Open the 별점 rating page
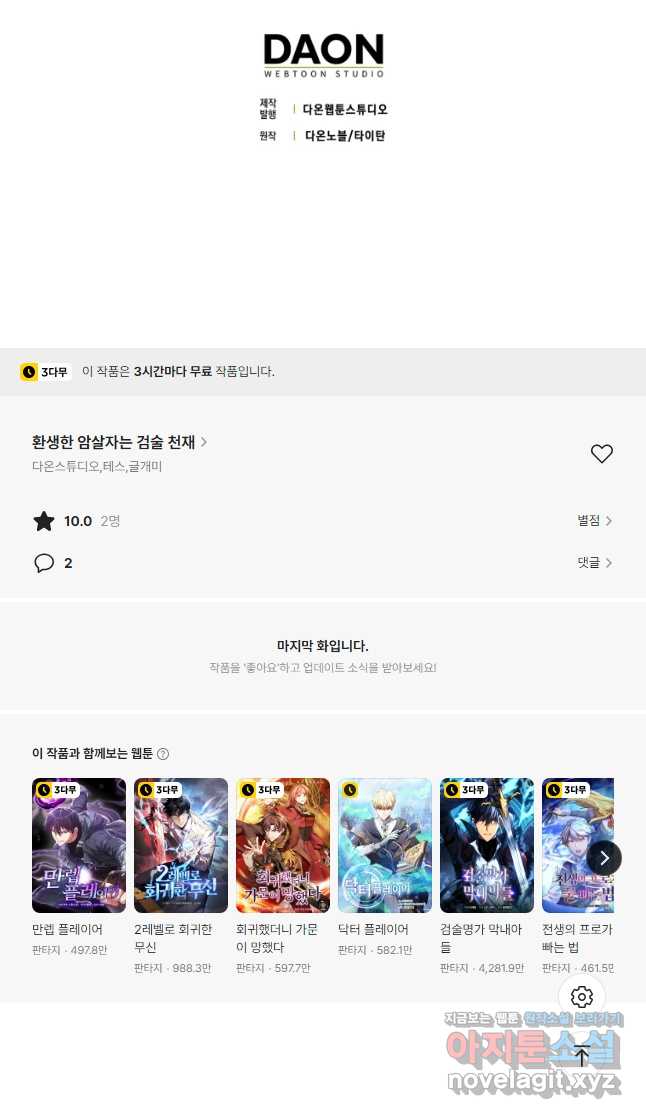The height and width of the screenshot is (1119, 646). (594, 521)
